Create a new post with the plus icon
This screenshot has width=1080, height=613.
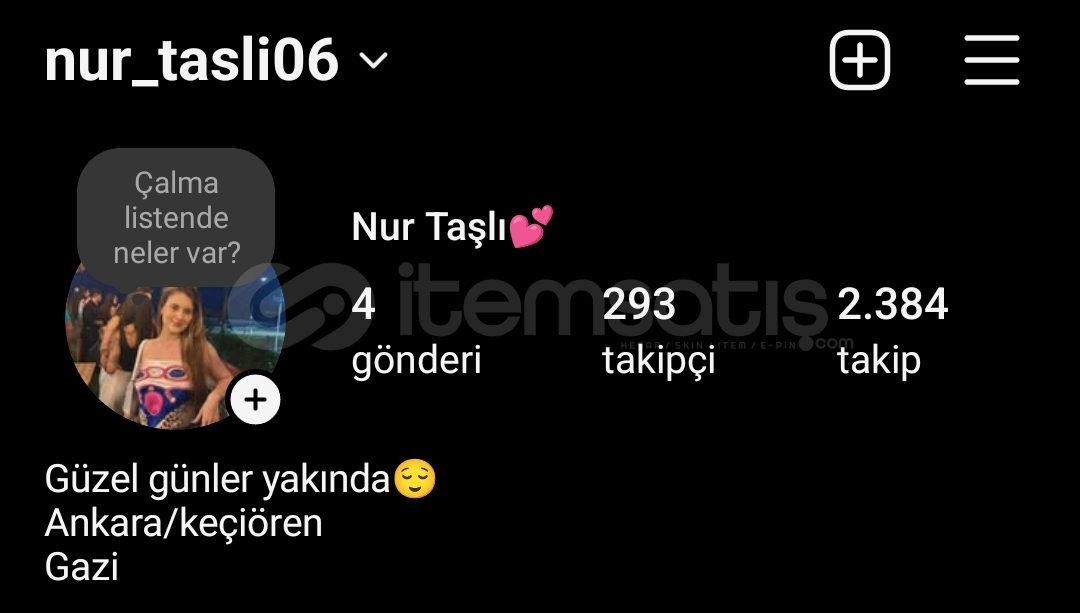point(859,61)
